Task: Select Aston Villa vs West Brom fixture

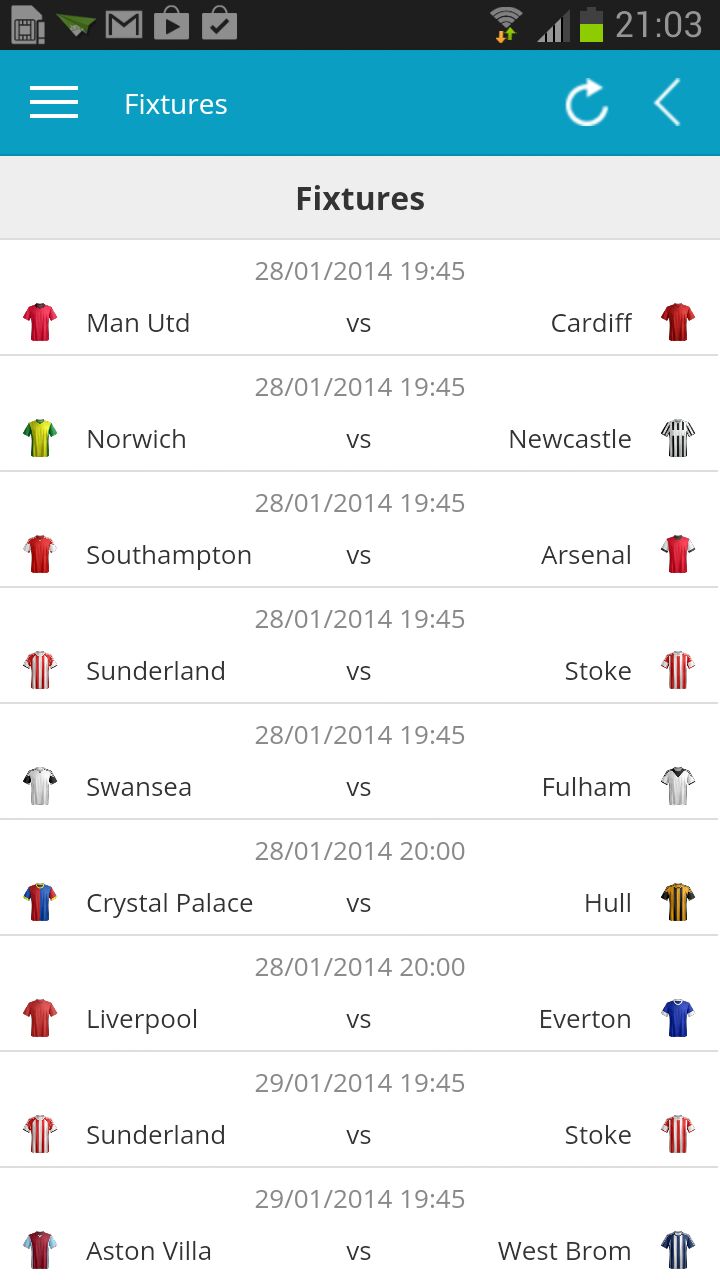Action: tap(360, 1225)
